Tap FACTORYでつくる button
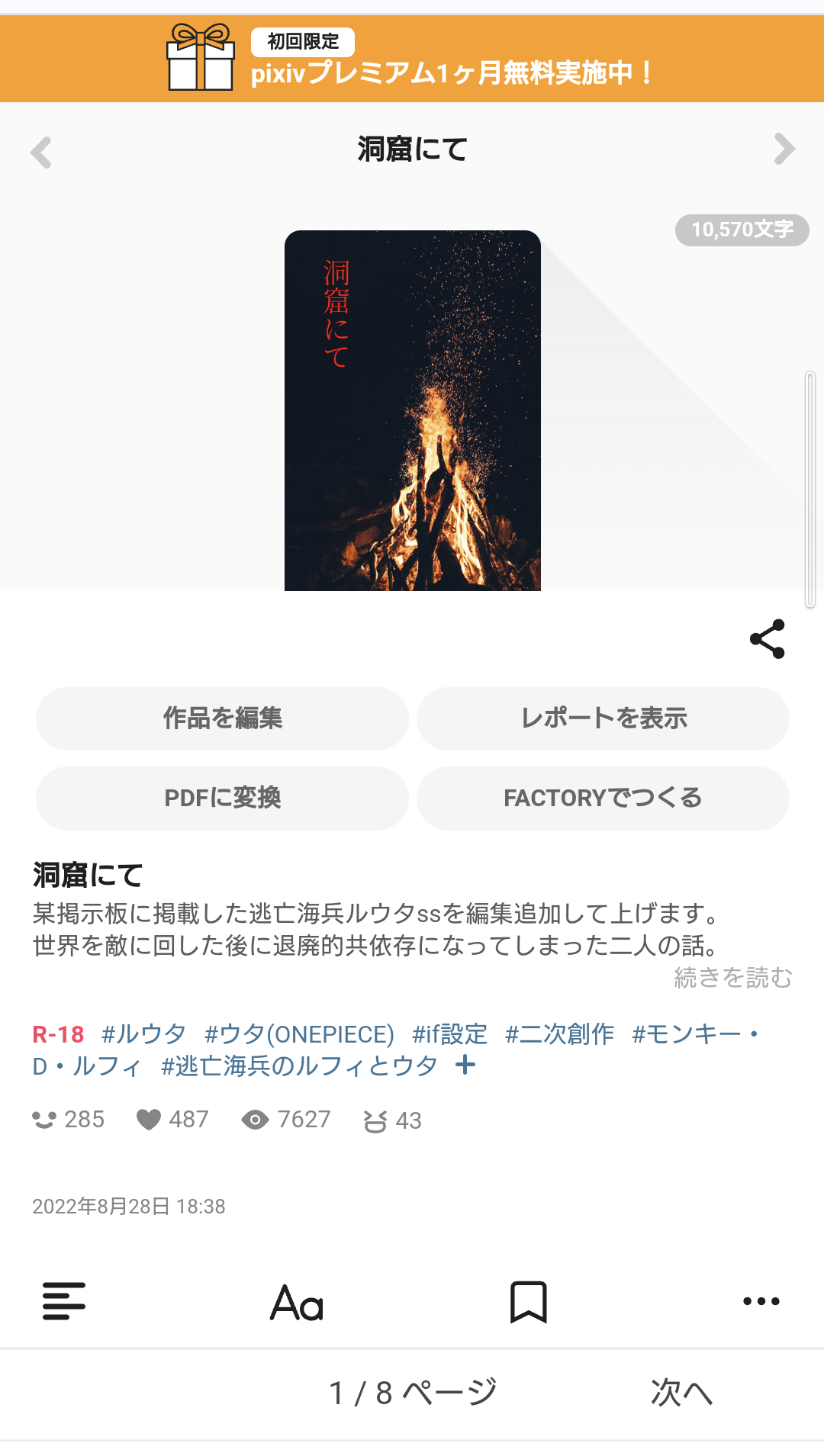This screenshot has width=824, height=1456. 603,798
